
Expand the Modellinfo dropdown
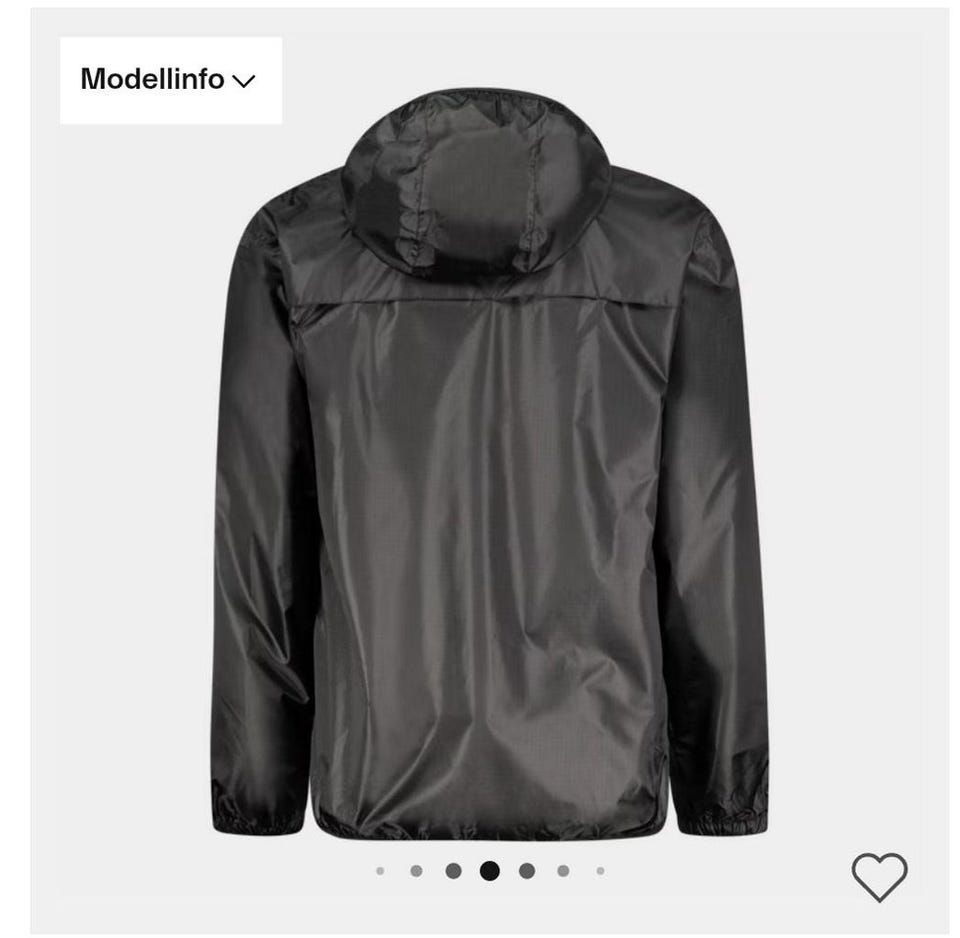coord(170,80)
